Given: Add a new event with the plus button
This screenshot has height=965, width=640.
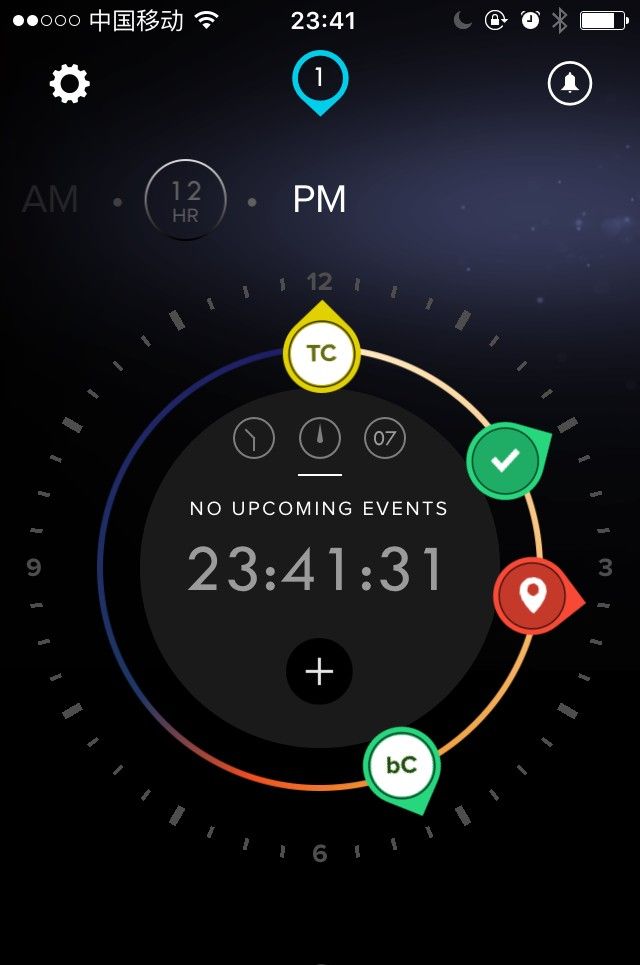Looking at the screenshot, I should 319,671.
